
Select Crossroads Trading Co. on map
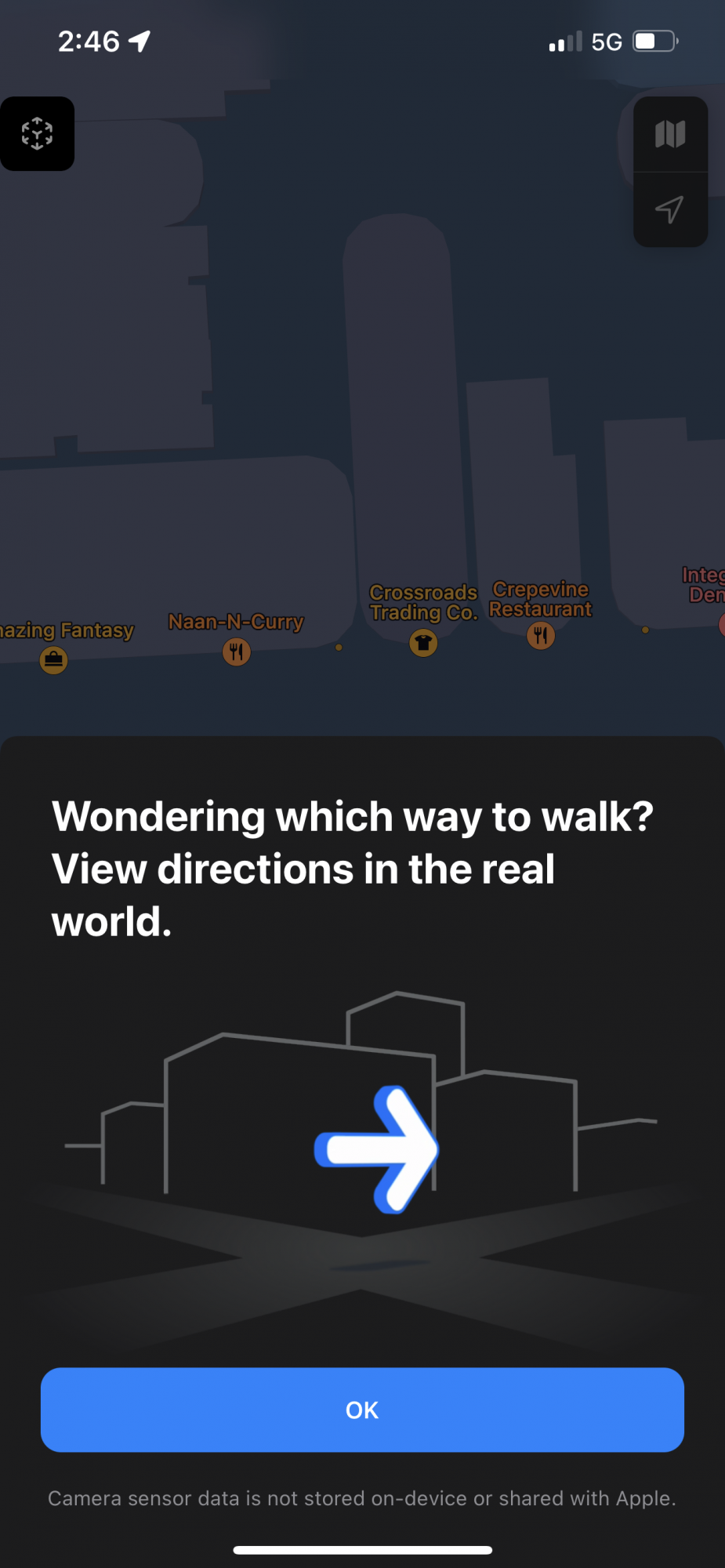pos(423,643)
